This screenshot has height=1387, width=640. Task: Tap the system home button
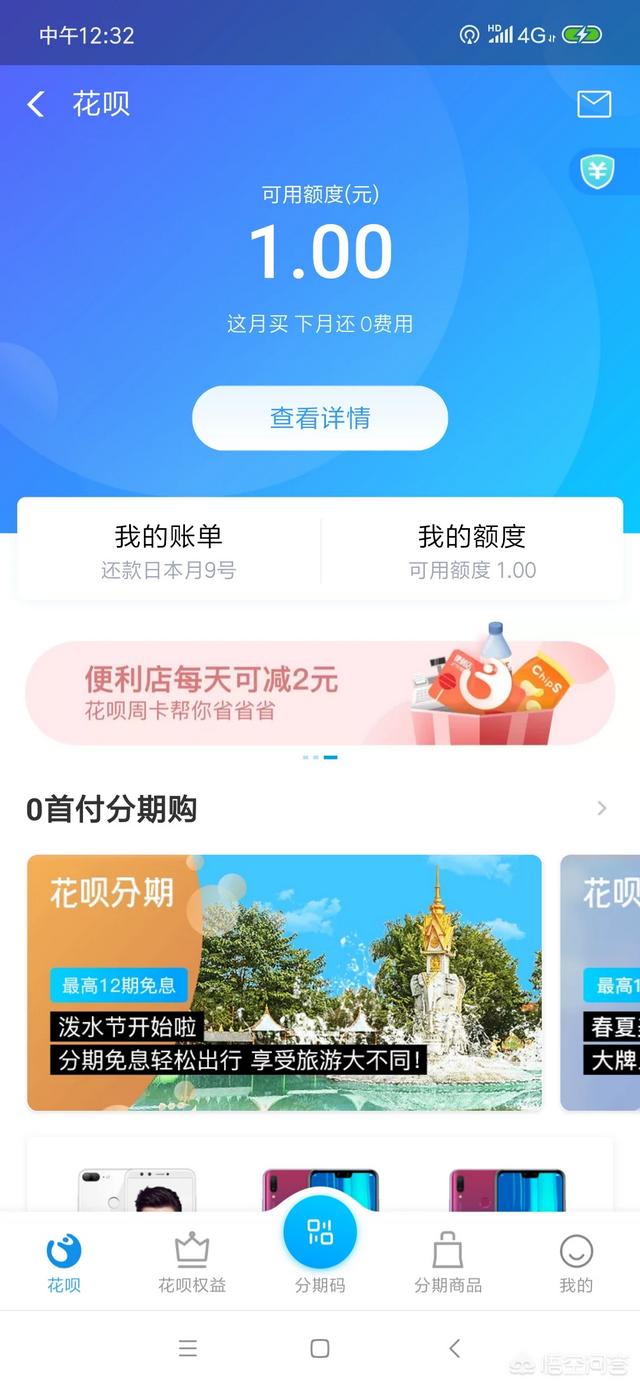[320, 1348]
